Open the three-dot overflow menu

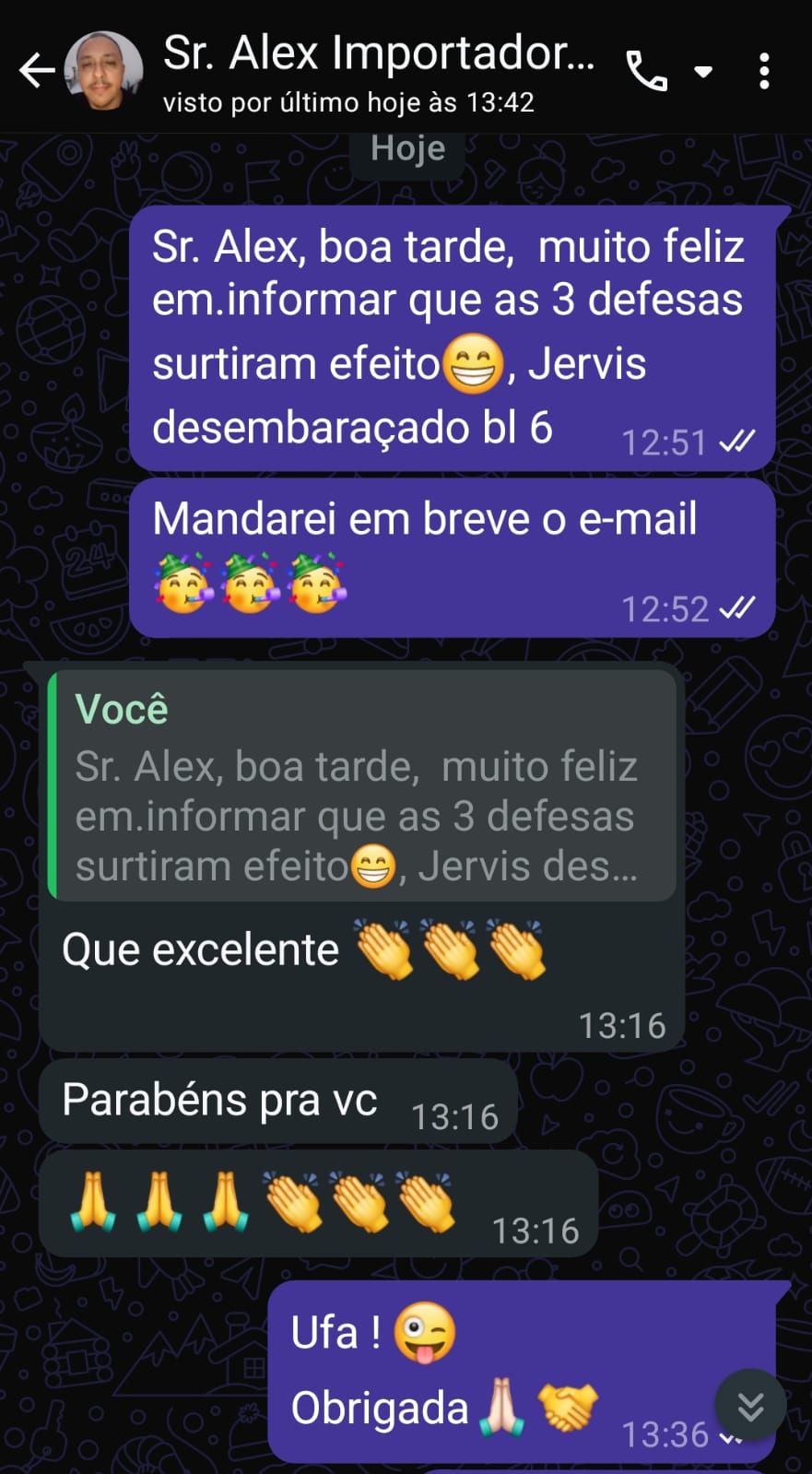click(764, 71)
